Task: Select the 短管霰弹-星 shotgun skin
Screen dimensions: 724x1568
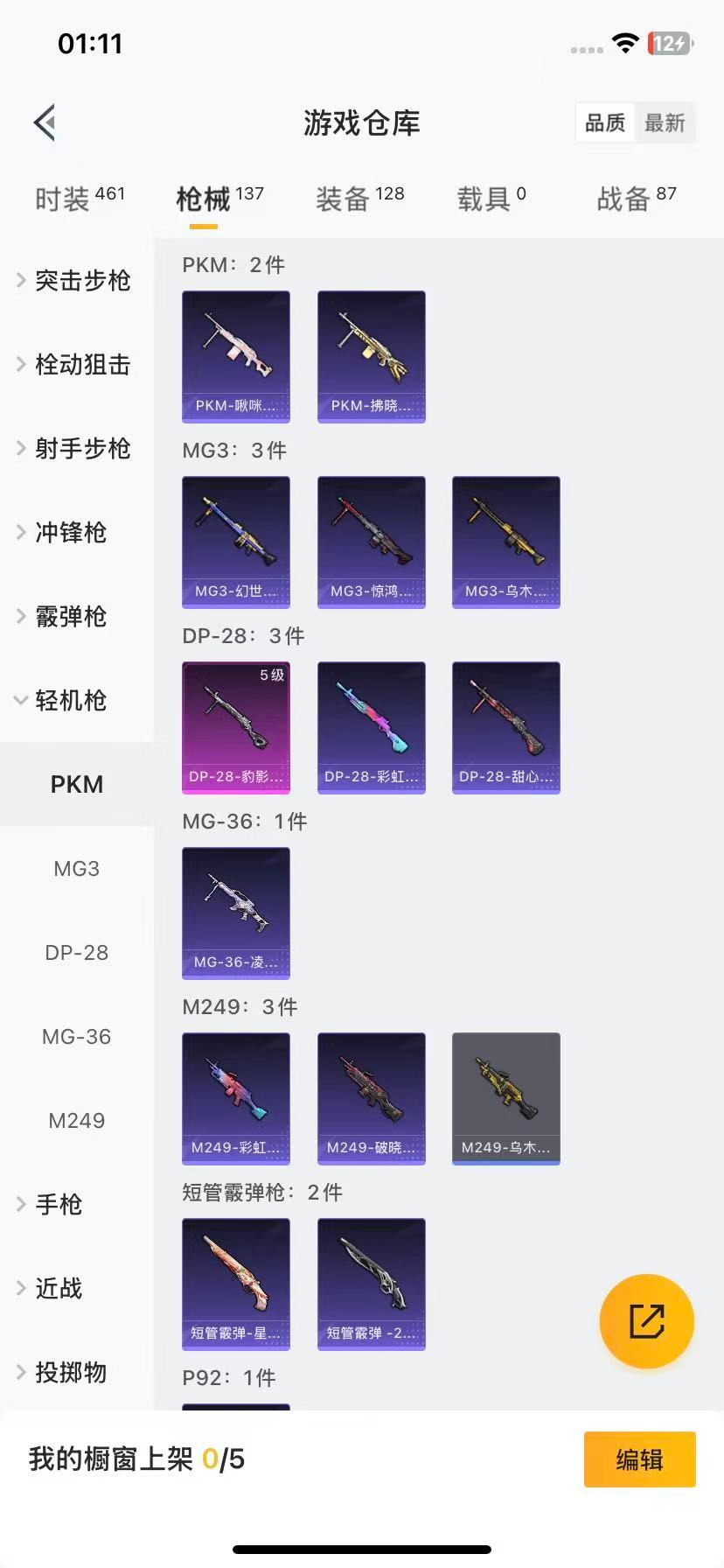Action: point(235,1283)
